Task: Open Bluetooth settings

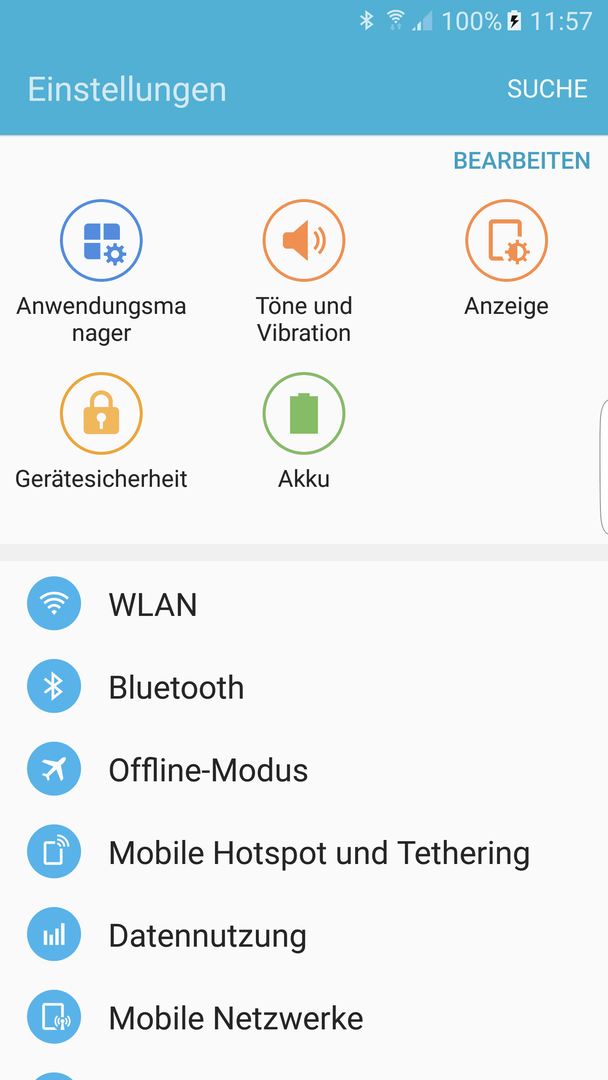Action: 304,687
